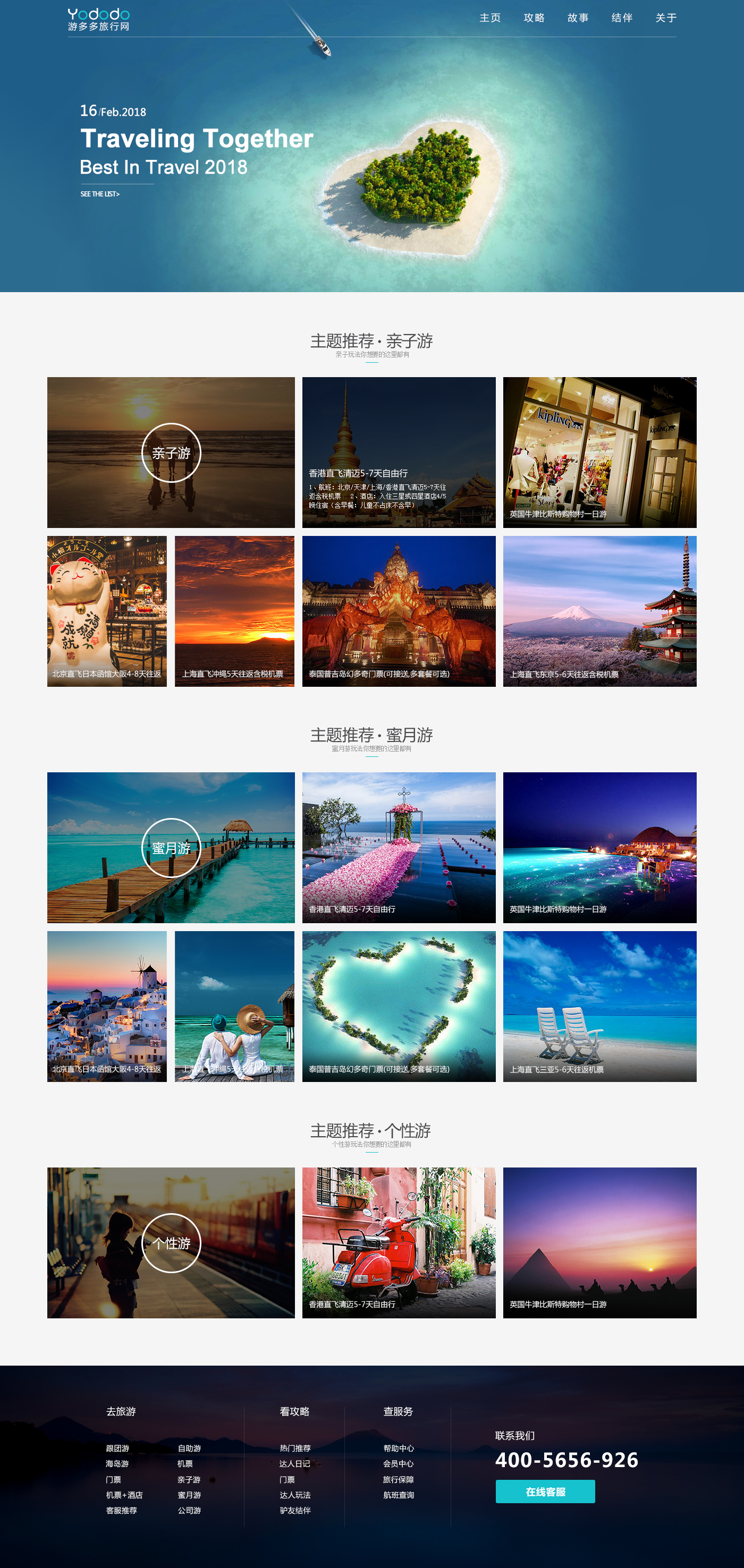
Task: Tap the SEE THE LIST link
Action: click(x=100, y=194)
